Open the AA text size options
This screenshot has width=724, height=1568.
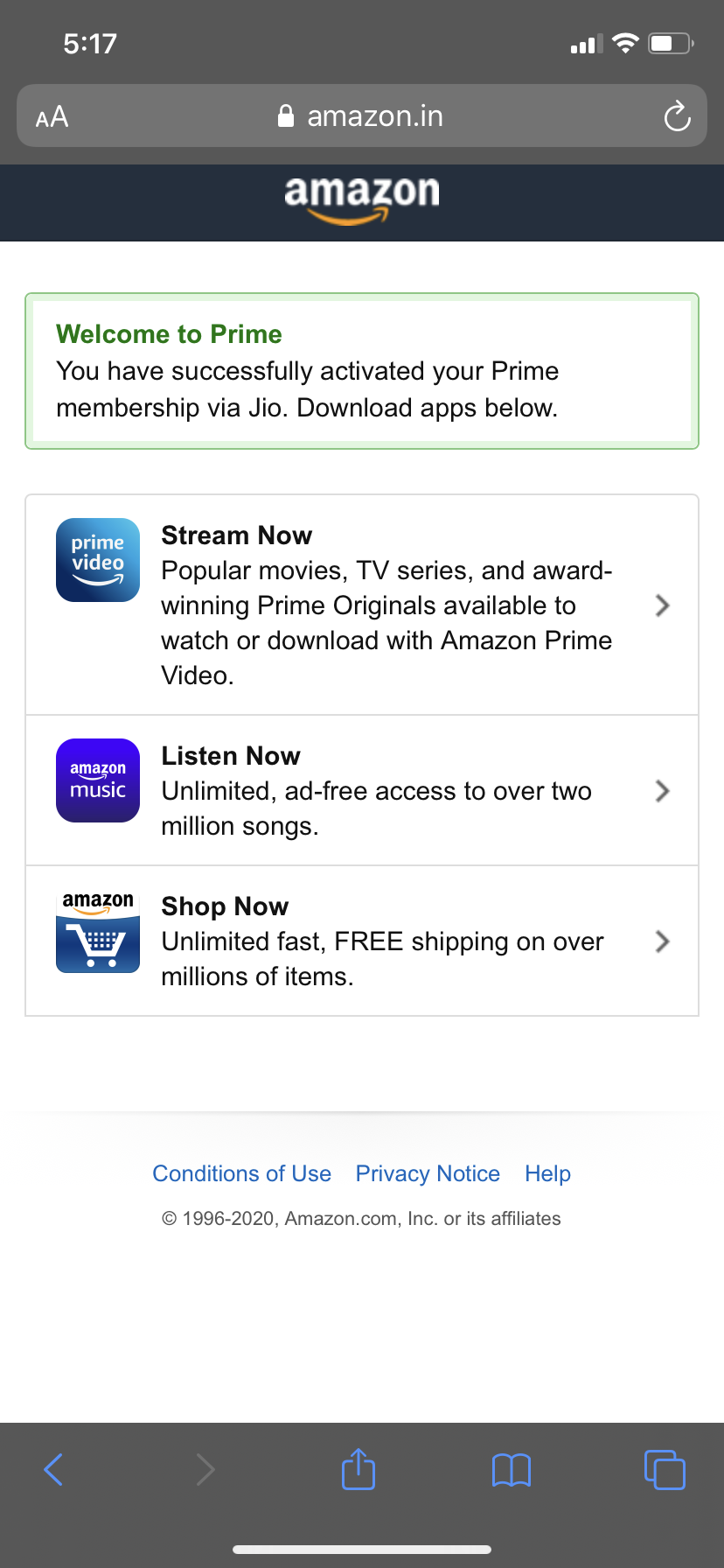(x=52, y=116)
